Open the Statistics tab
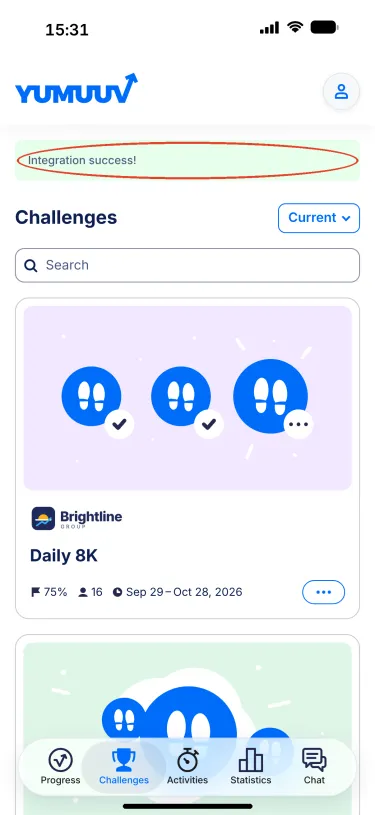 pyautogui.click(x=251, y=767)
